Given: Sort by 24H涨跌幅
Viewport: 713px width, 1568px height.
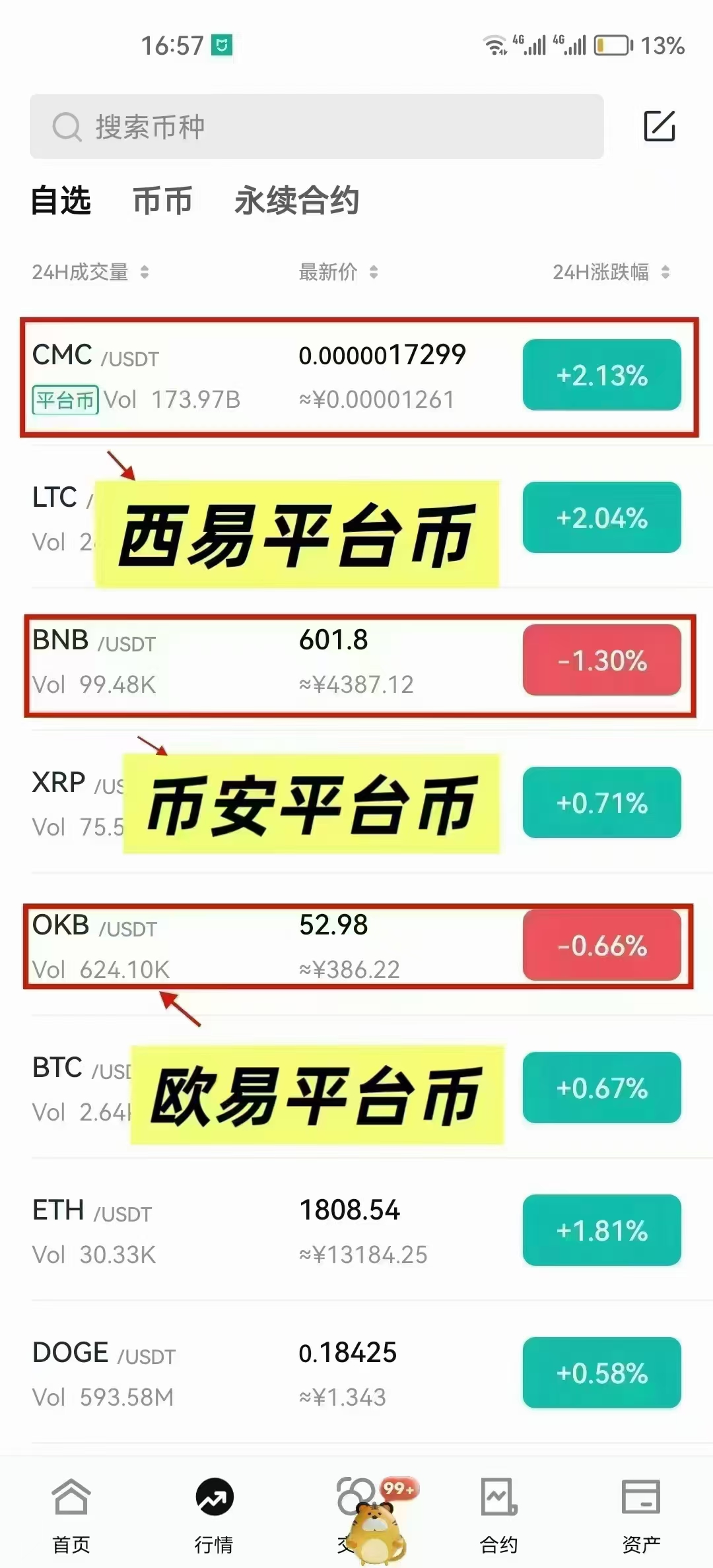Looking at the screenshot, I should [x=611, y=272].
